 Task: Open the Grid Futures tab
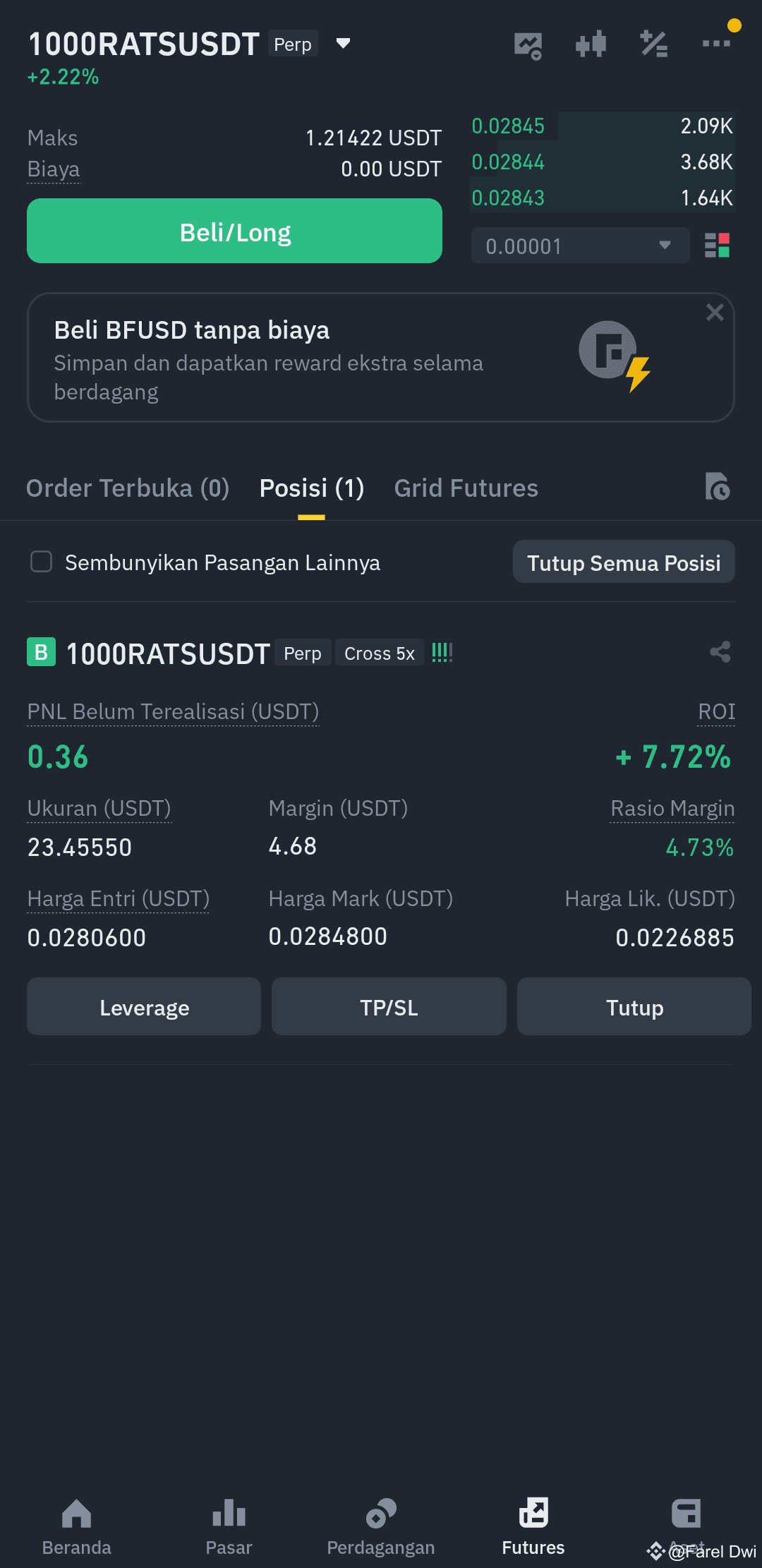click(466, 488)
